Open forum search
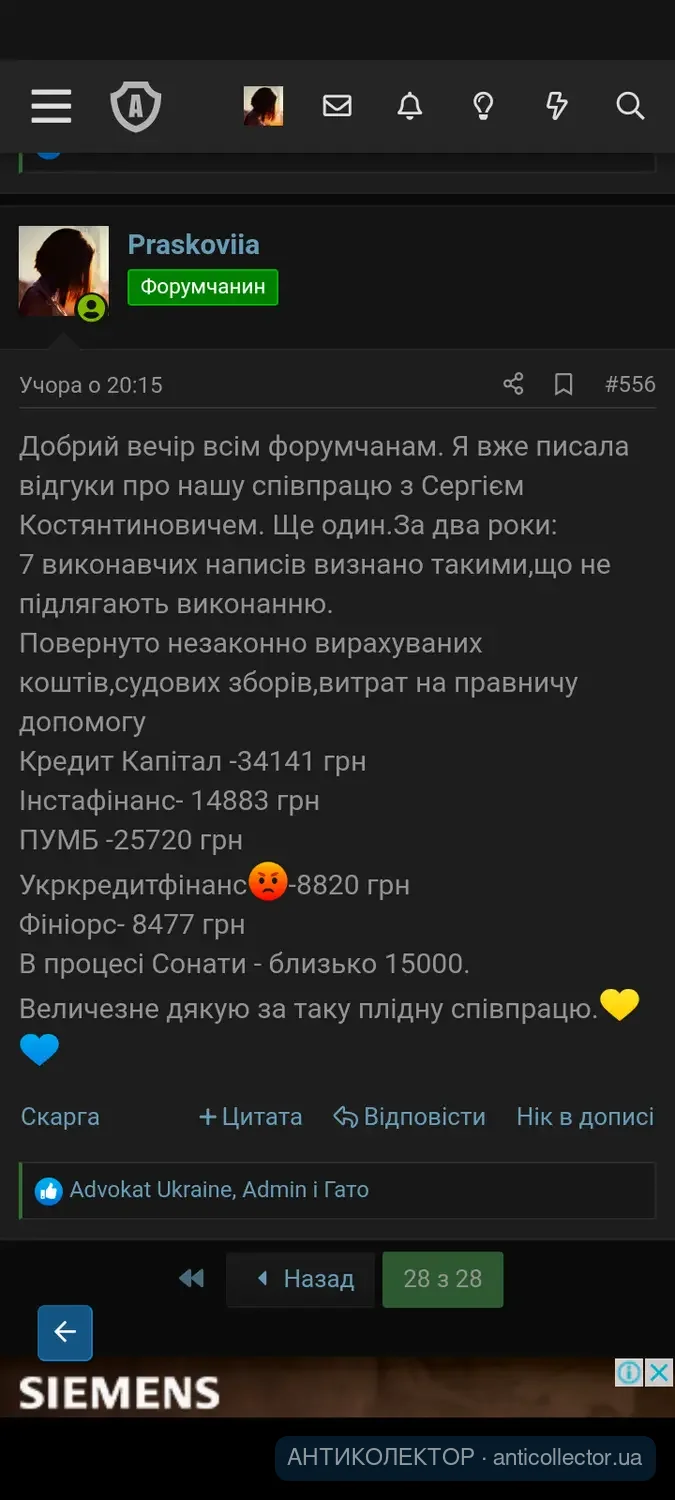 tap(630, 106)
